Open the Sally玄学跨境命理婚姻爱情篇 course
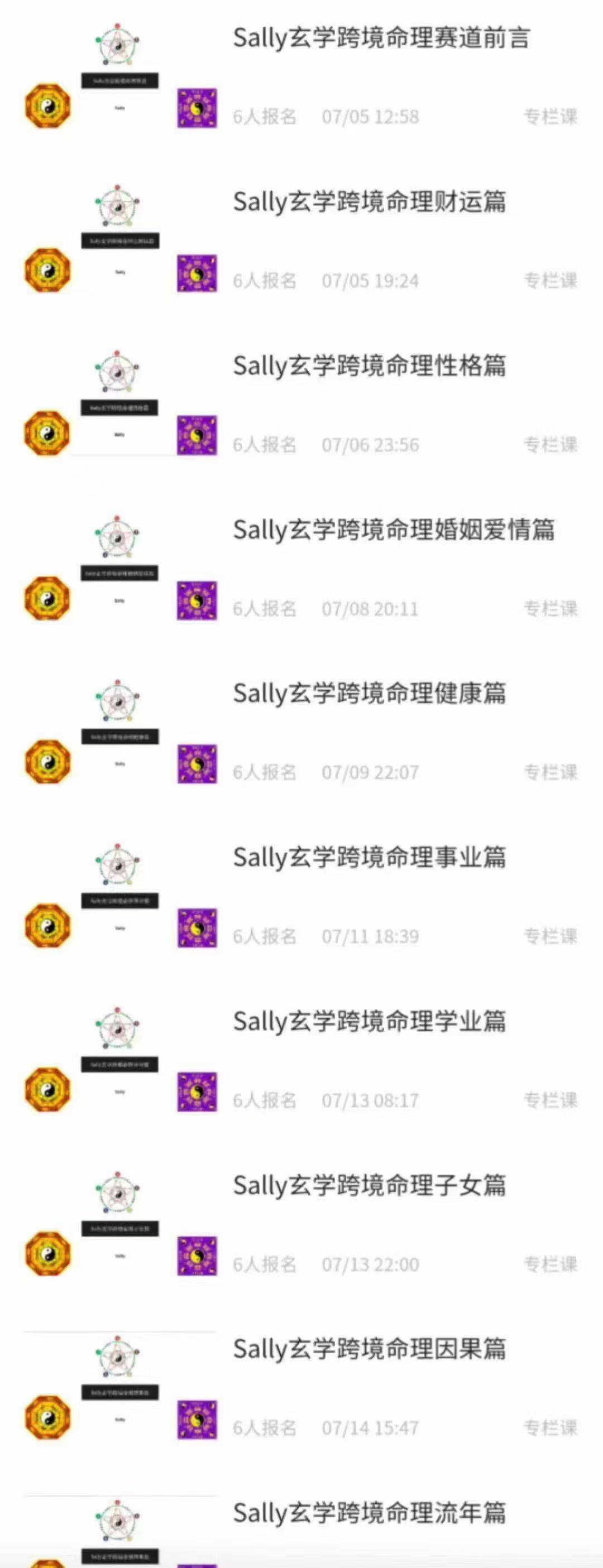This screenshot has height=1568, width=603. tap(394, 530)
